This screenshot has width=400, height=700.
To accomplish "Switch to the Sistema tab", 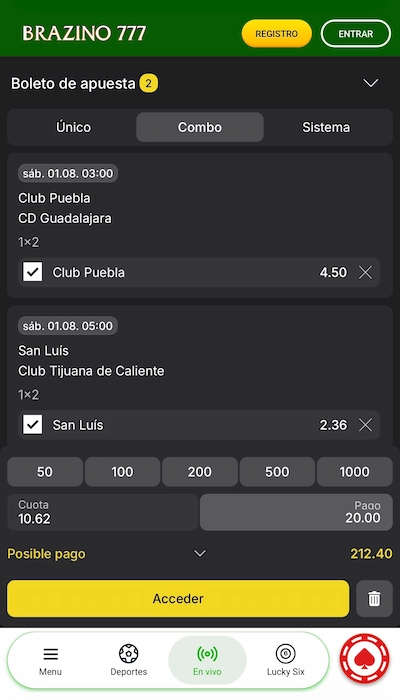I will 326,127.
